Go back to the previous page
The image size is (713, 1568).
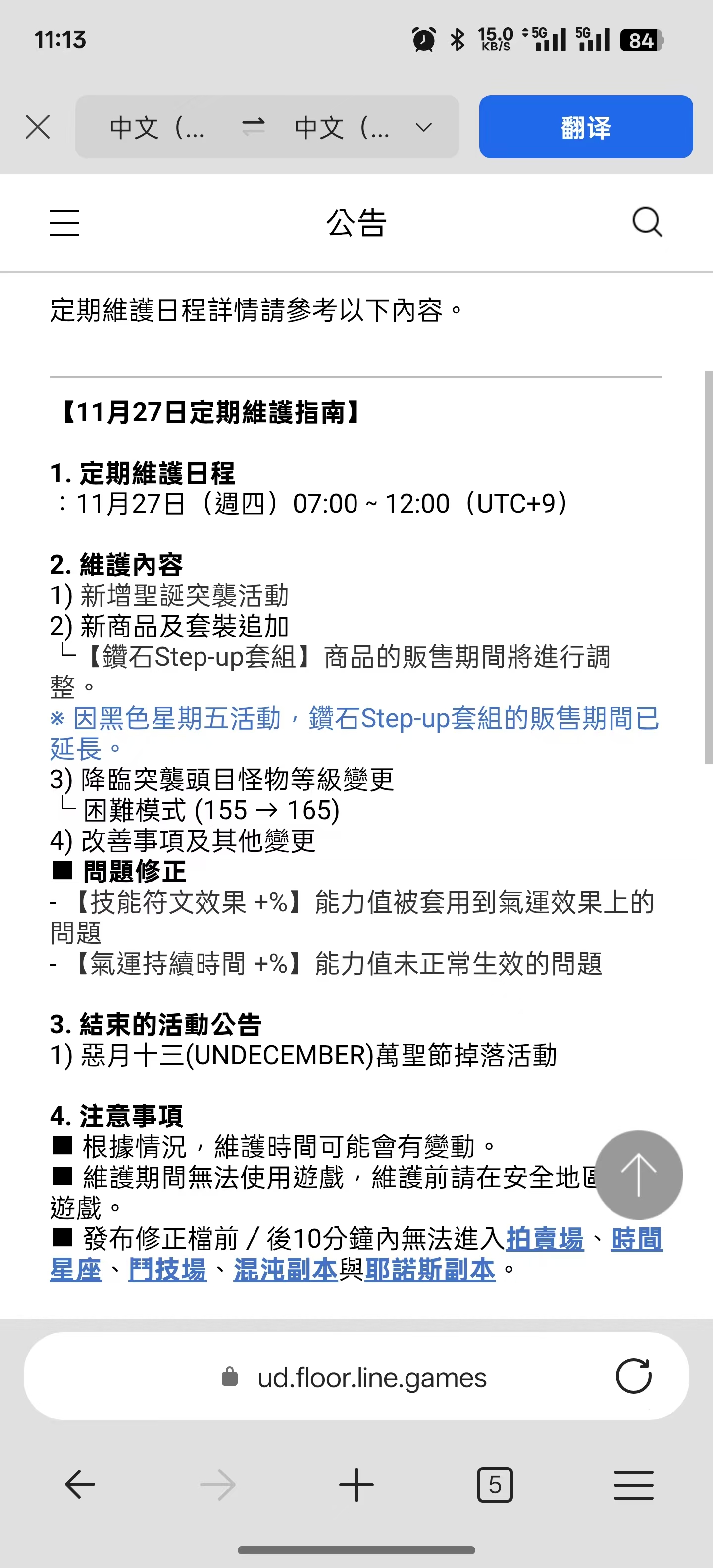[x=80, y=1485]
